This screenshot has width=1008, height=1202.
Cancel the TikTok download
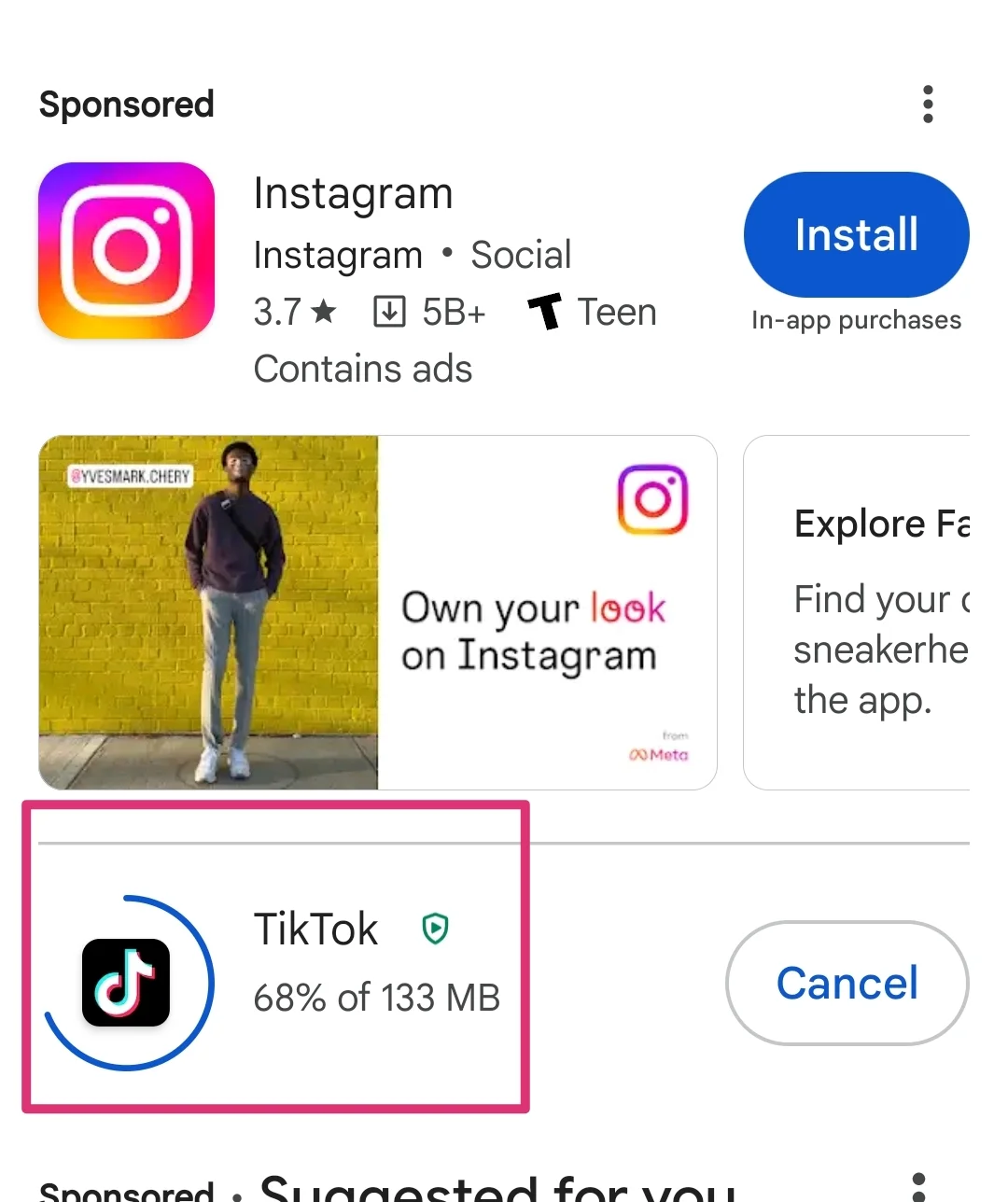coord(847,983)
